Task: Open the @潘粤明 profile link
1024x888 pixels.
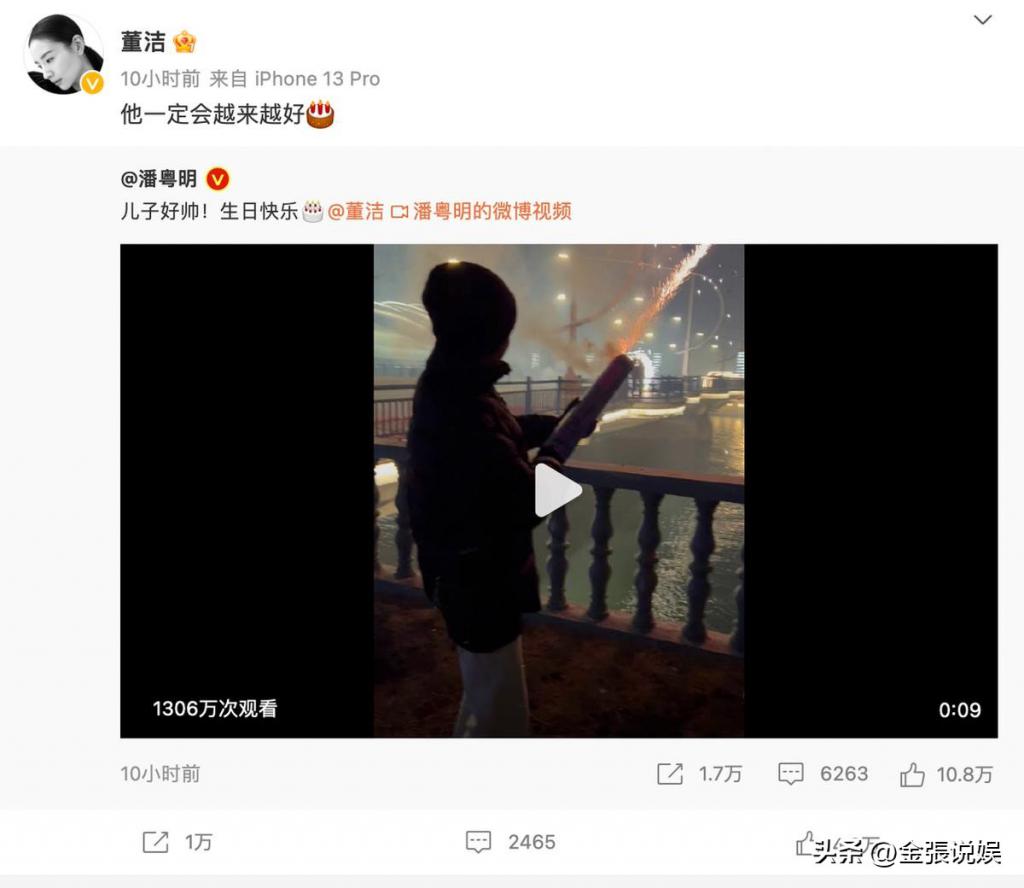Action: pyautogui.click(x=160, y=179)
